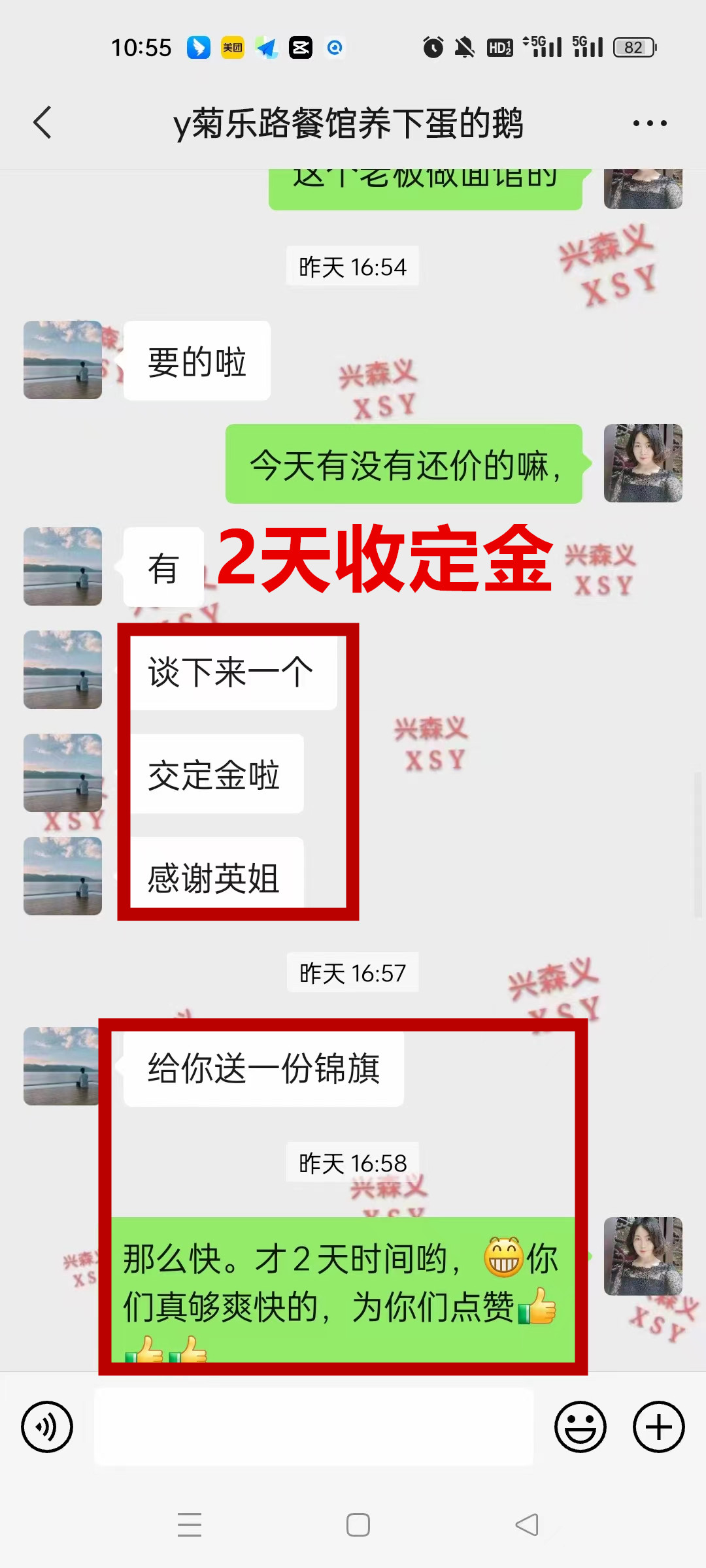The width and height of the screenshot is (706, 1568).
Task: Focus the message text field
Action: coord(314,1426)
